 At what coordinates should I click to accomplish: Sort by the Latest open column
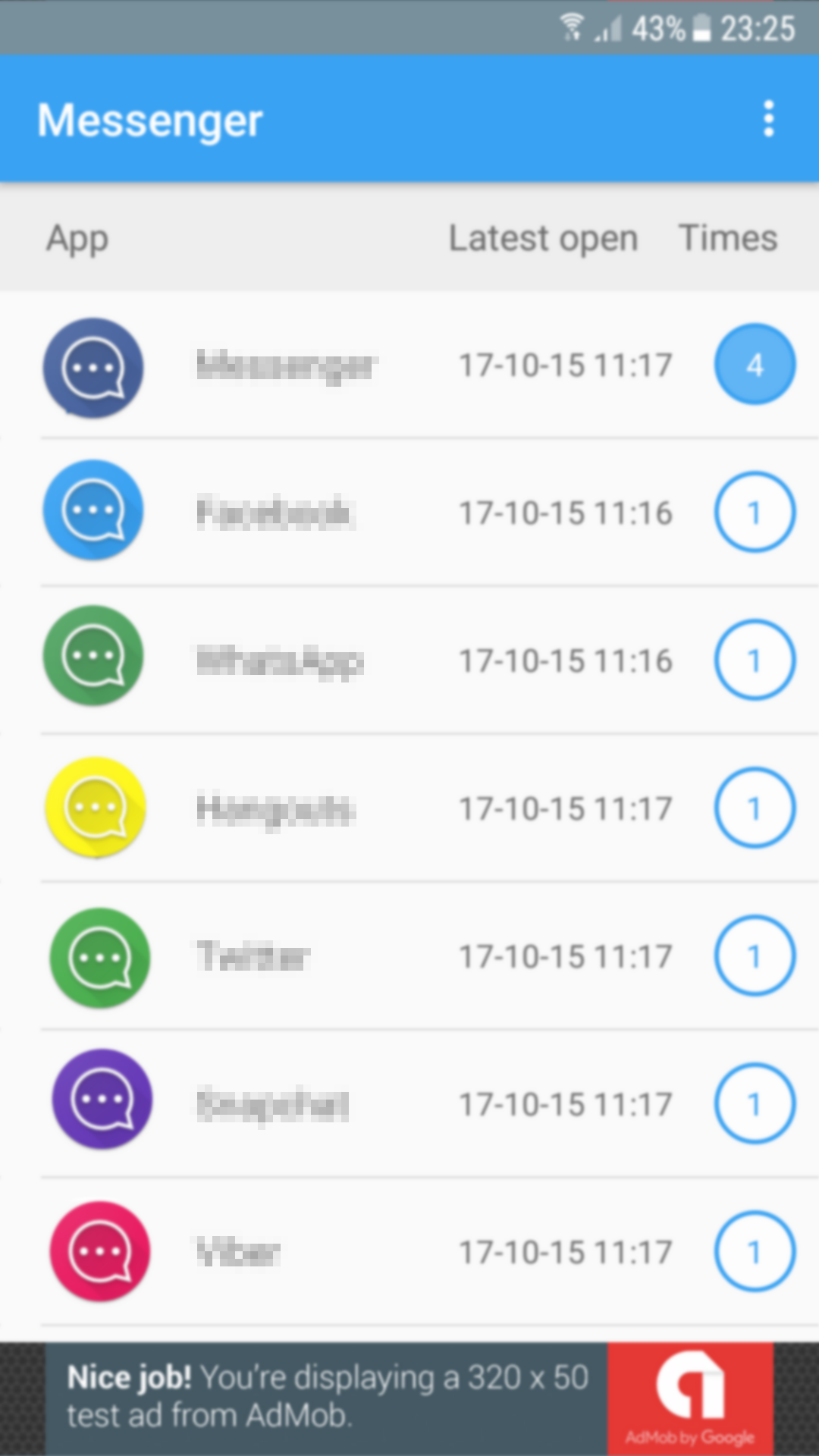543,238
